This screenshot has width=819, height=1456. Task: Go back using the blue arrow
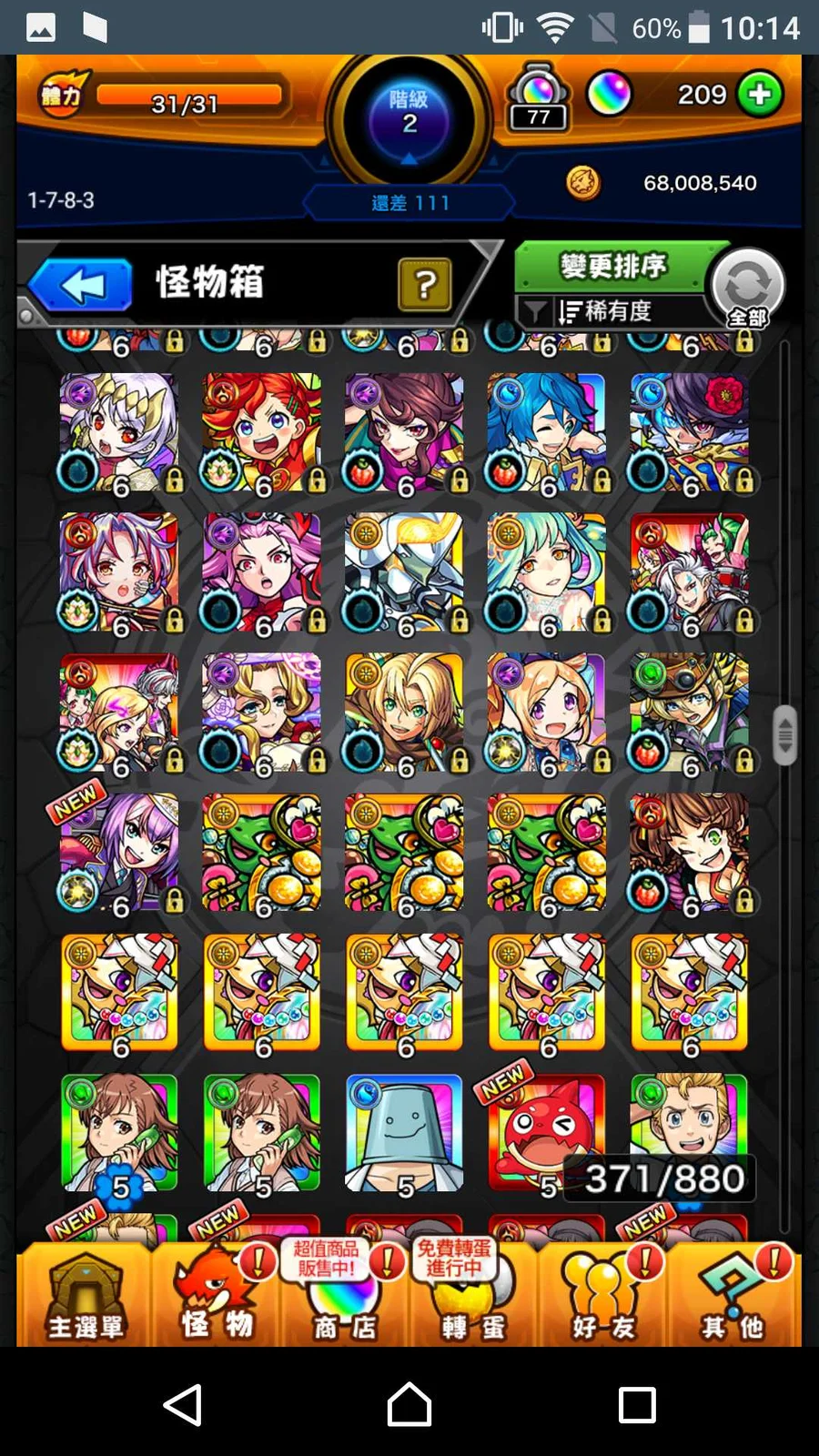click(x=82, y=286)
